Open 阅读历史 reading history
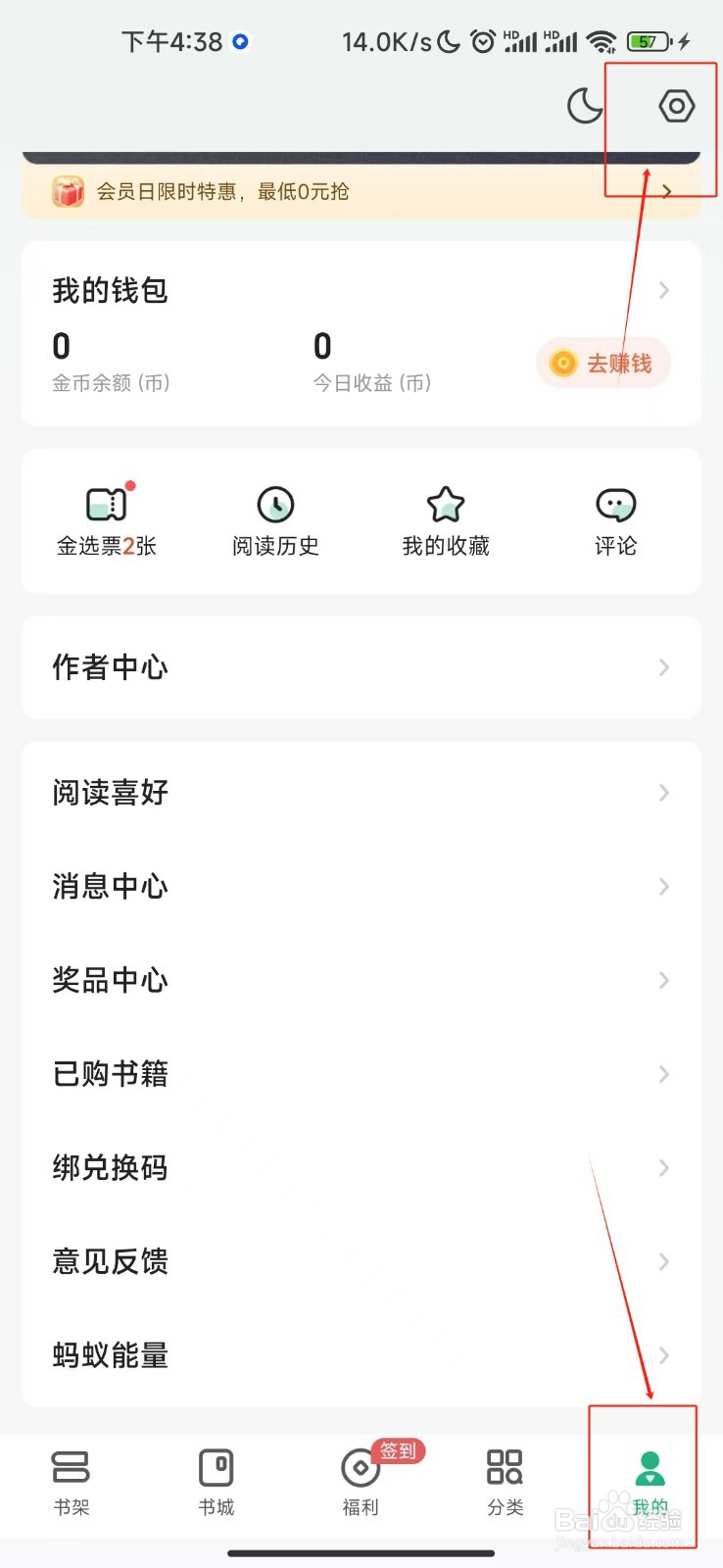The width and height of the screenshot is (723, 1568). [275, 519]
